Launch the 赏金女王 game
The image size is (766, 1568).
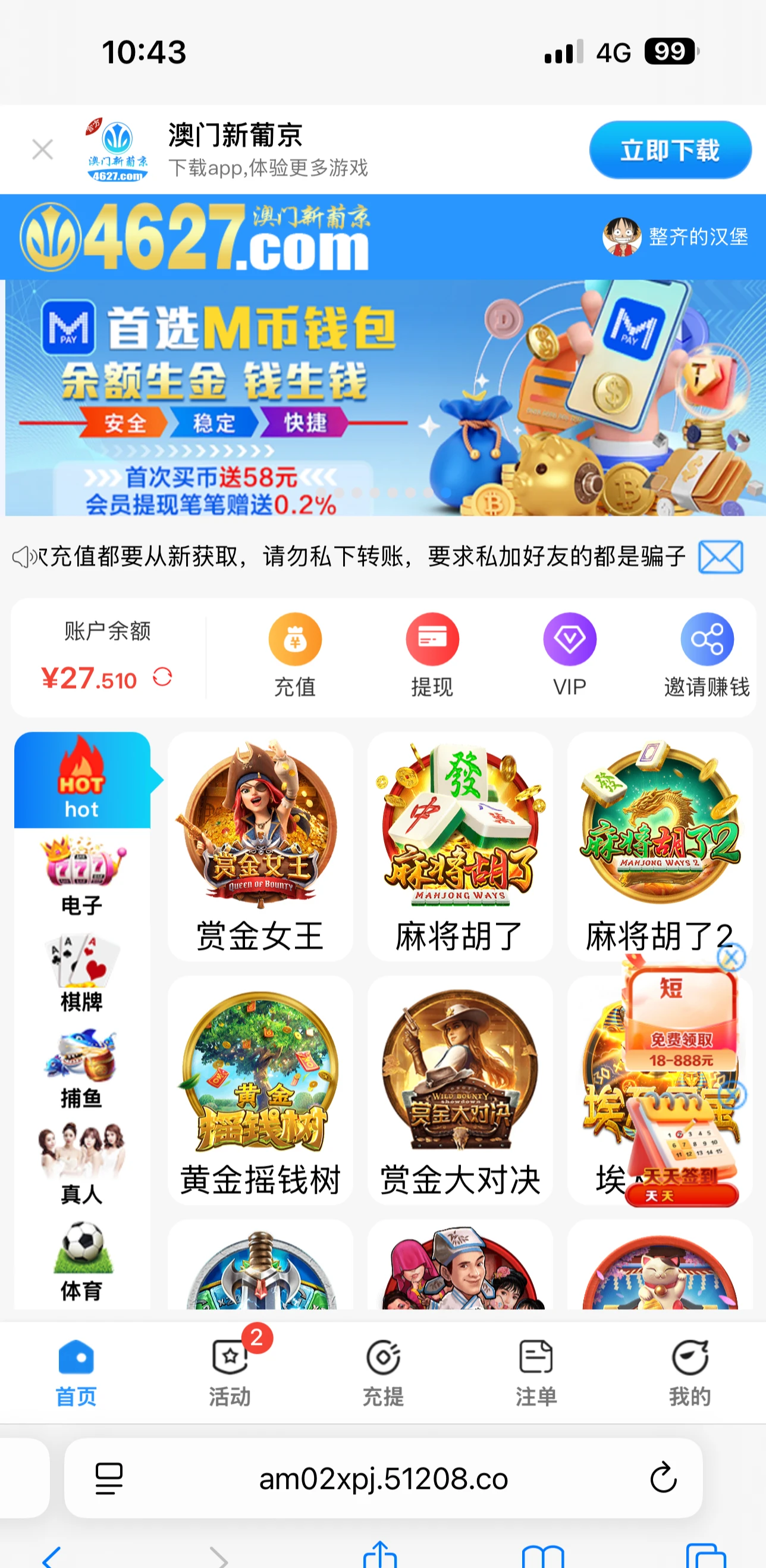tap(260, 846)
